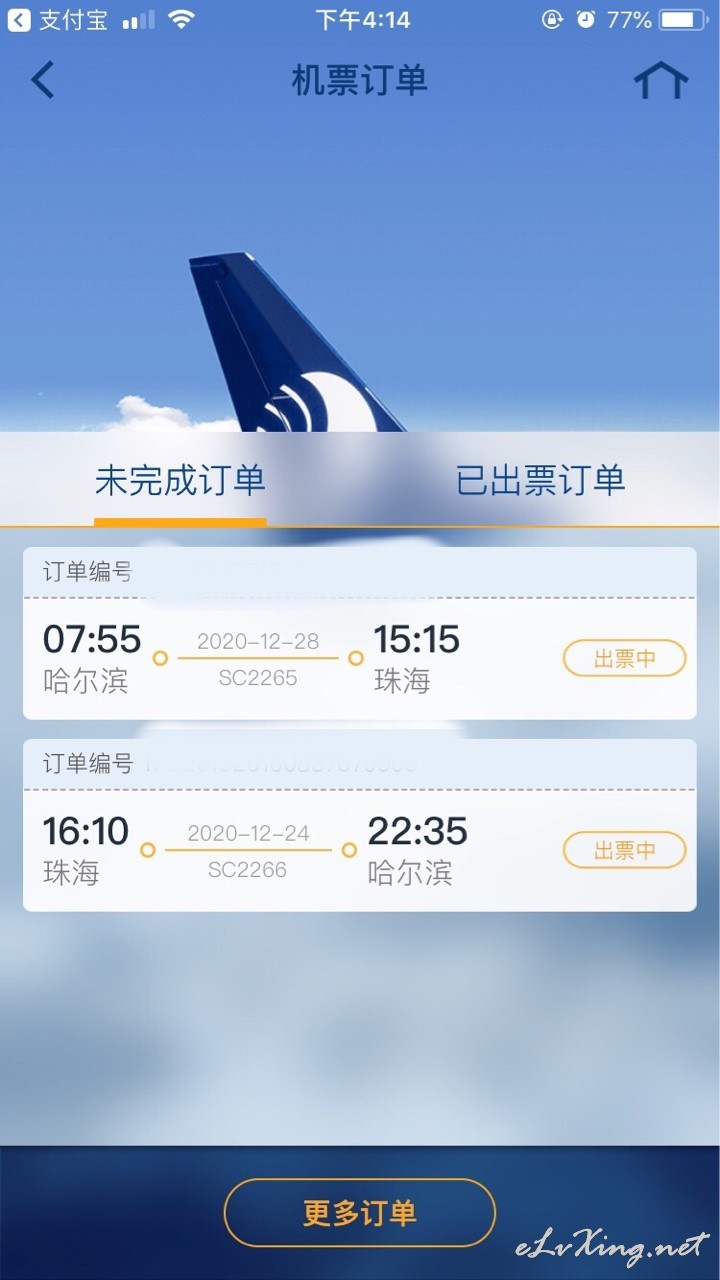The height and width of the screenshot is (1280, 720).
Task: Switch to the 已出票订单 tab
Action: pyautogui.click(x=540, y=480)
